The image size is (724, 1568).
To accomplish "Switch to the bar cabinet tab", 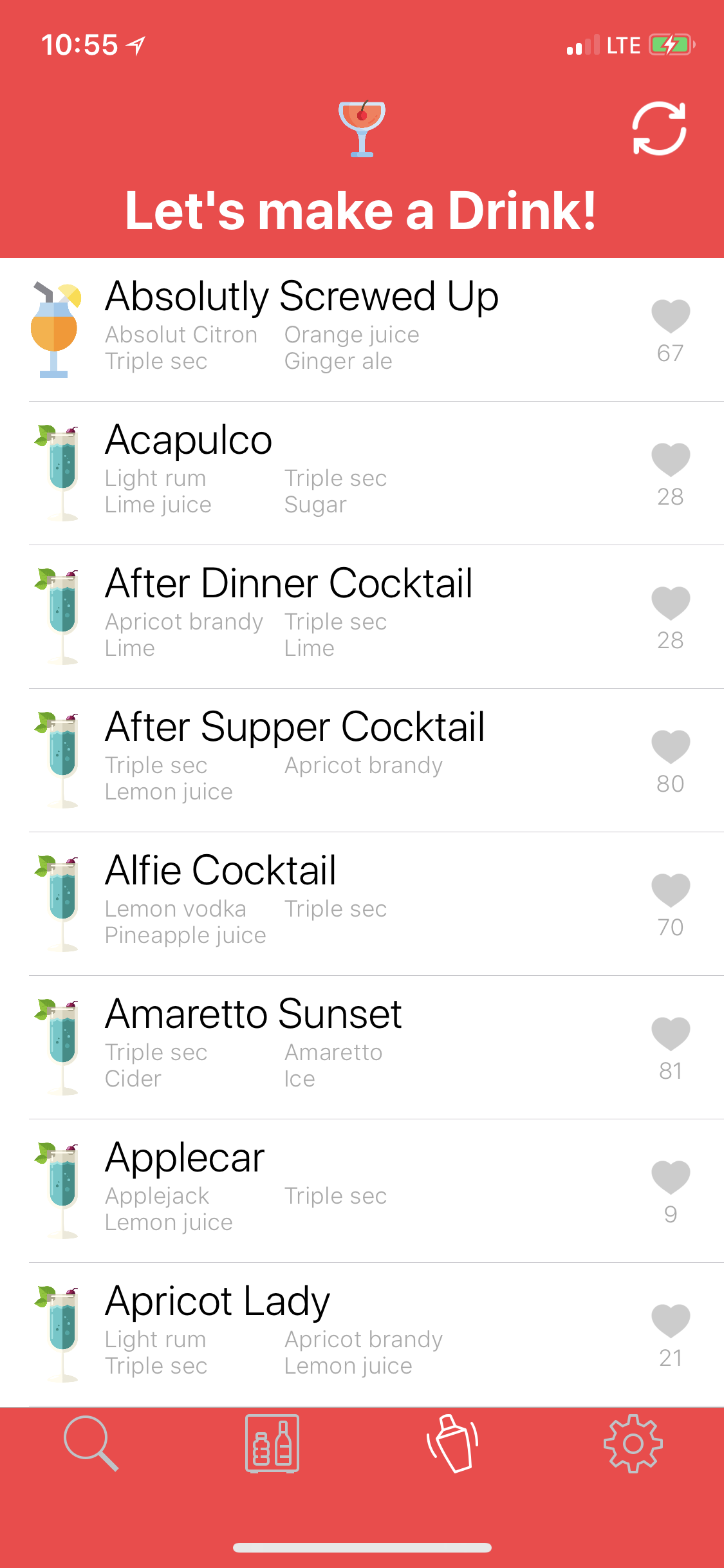I will (x=272, y=1443).
